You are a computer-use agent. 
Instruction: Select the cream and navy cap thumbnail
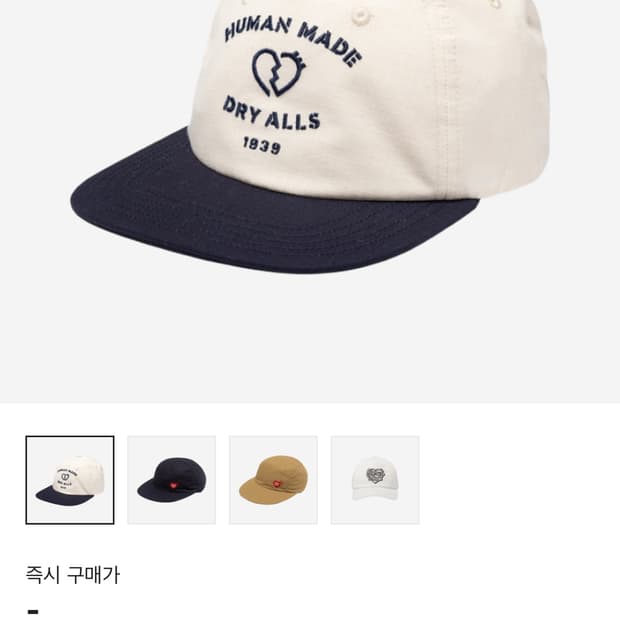pos(70,480)
